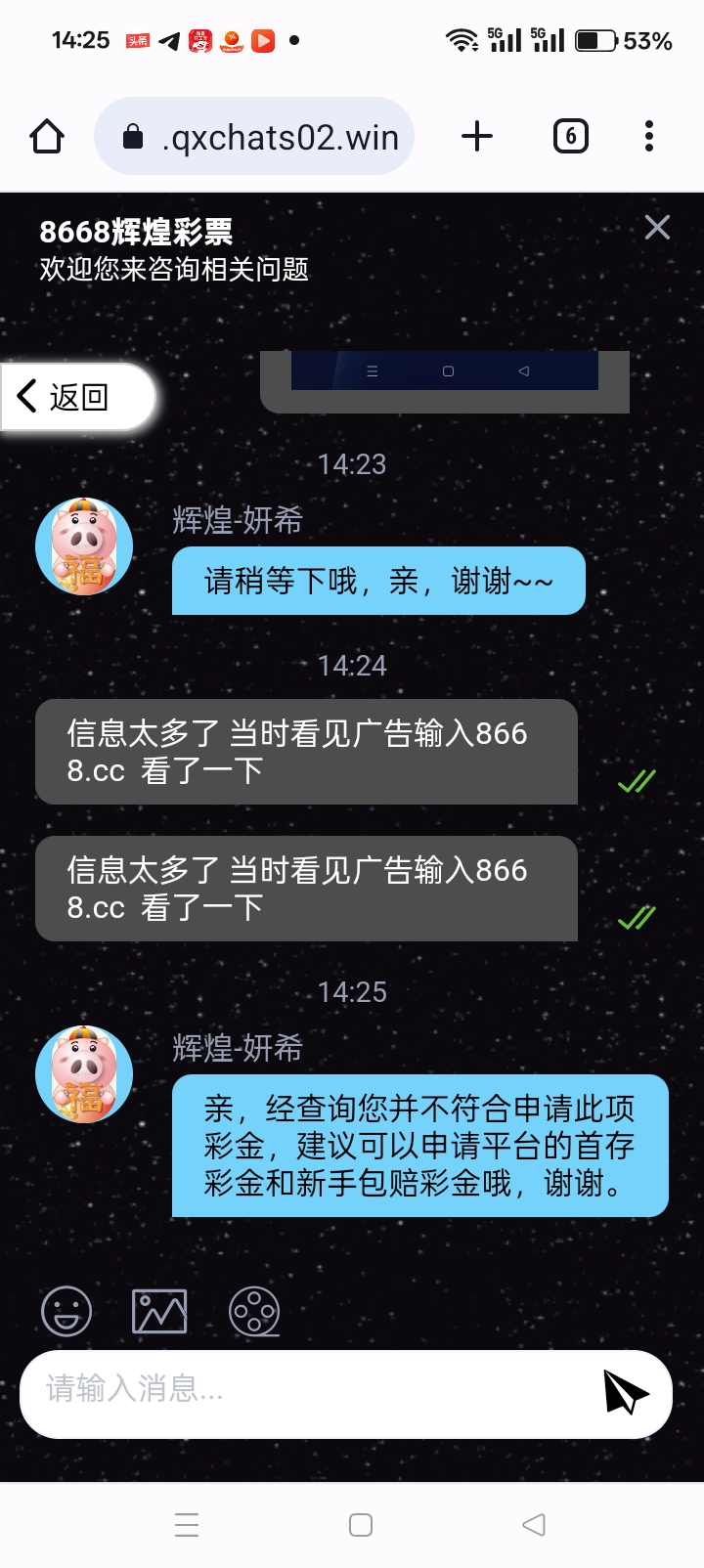
Task: Open the emoji picker
Action: [x=66, y=1311]
